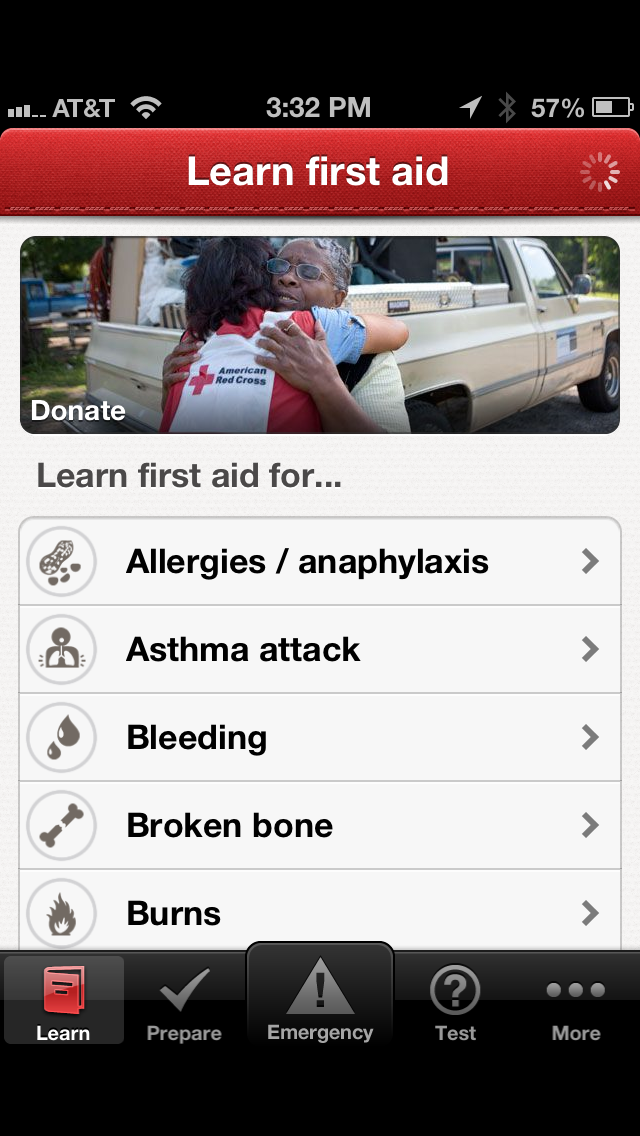The image size is (640, 1136).
Task: Switch to the Prepare tab
Action: point(184,1001)
